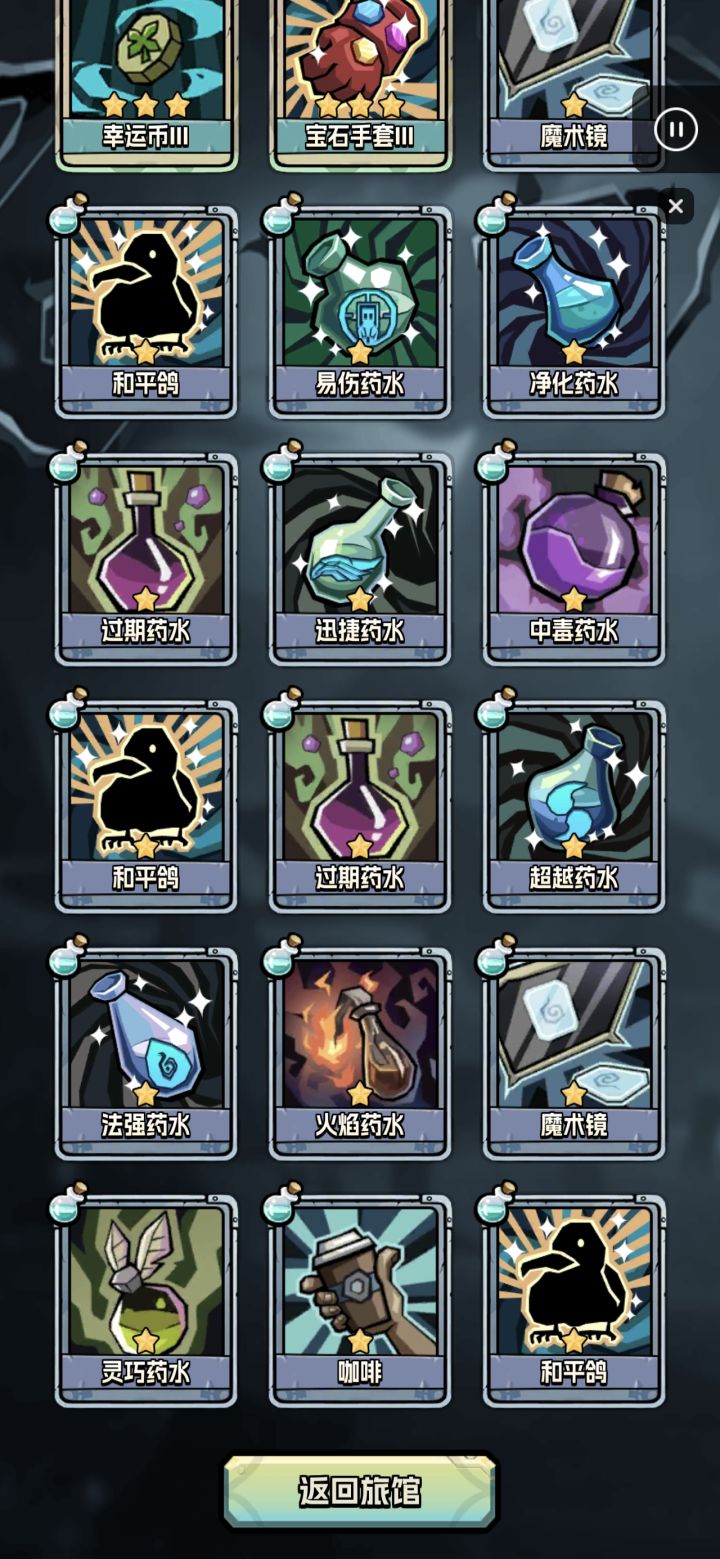Tap the 返回旅馆 button
The width and height of the screenshot is (720, 1559).
click(x=360, y=1491)
